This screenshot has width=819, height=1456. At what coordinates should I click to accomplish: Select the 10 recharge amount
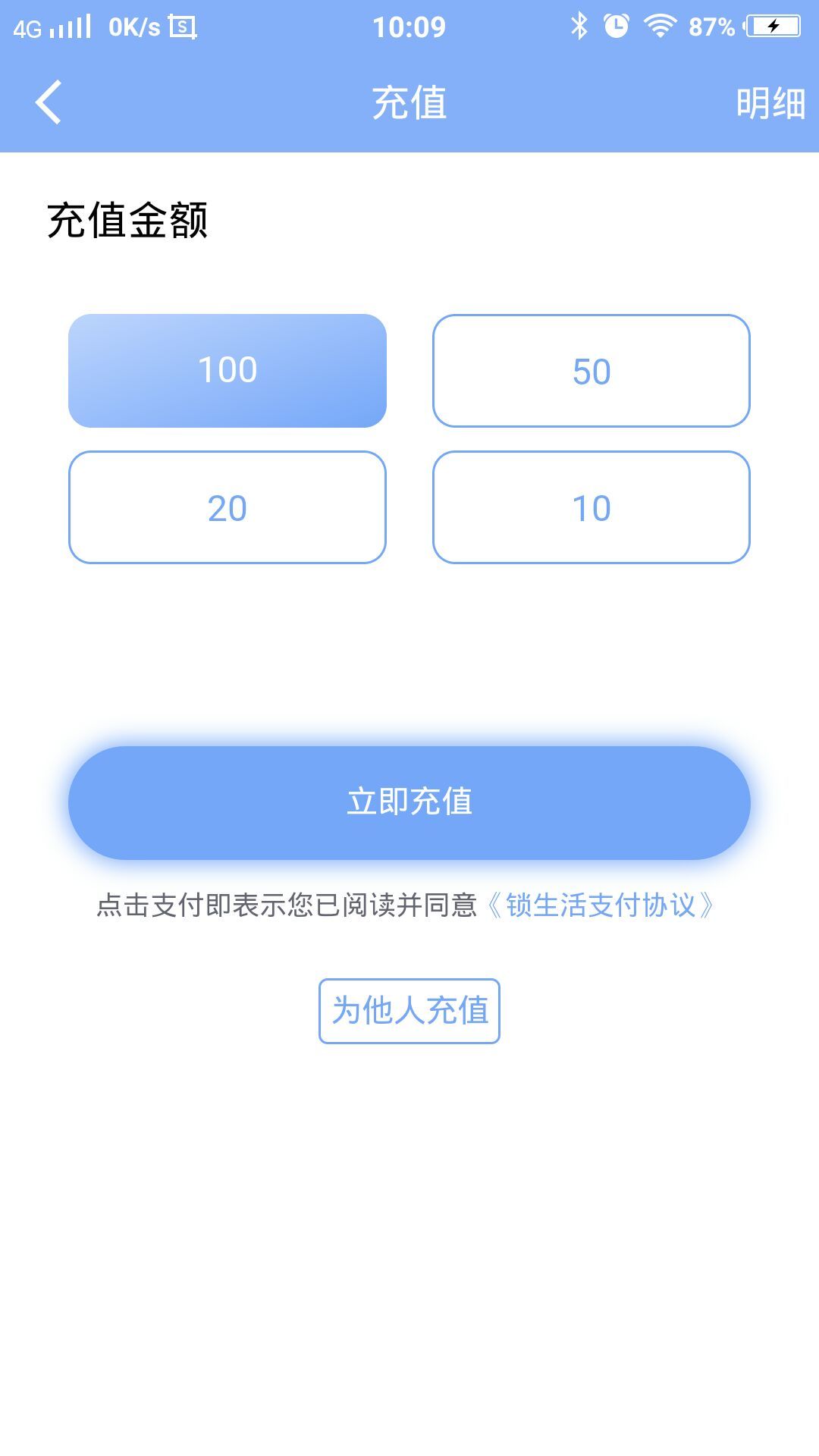pyautogui.click(x=591, y=507)
